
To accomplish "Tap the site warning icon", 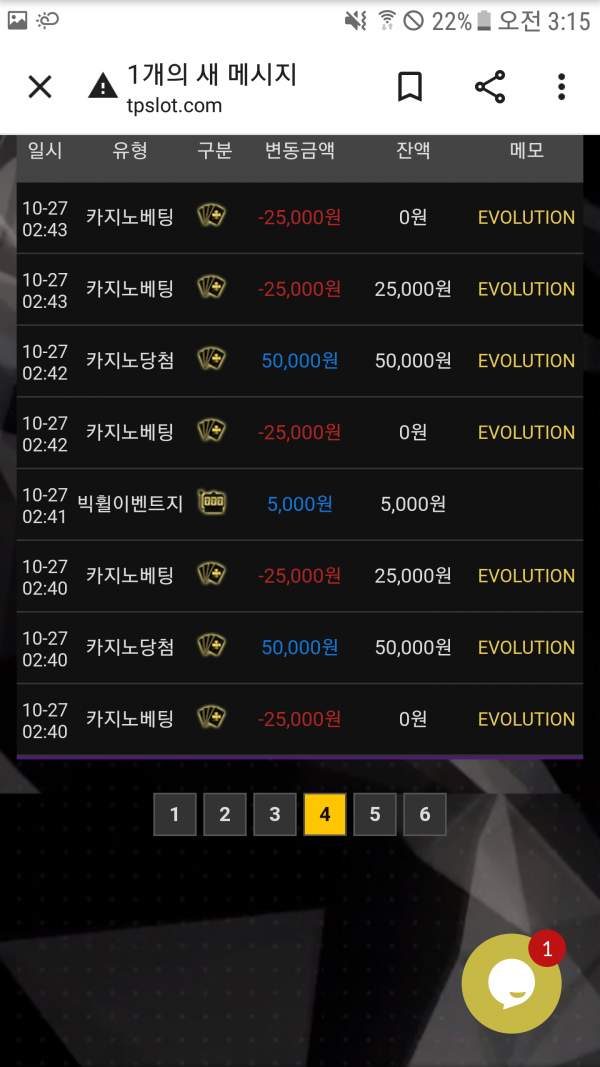I will [x=103, y=87].
